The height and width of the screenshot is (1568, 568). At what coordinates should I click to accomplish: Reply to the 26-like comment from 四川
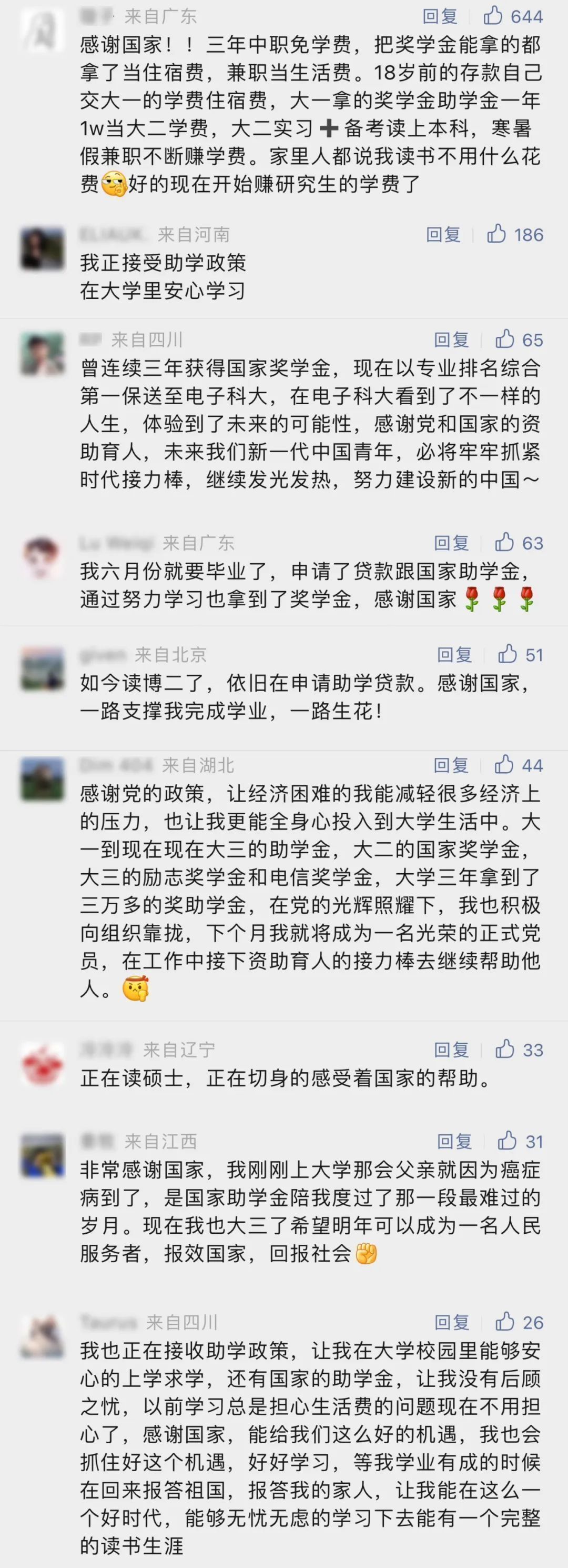(x=451, y=1322)
